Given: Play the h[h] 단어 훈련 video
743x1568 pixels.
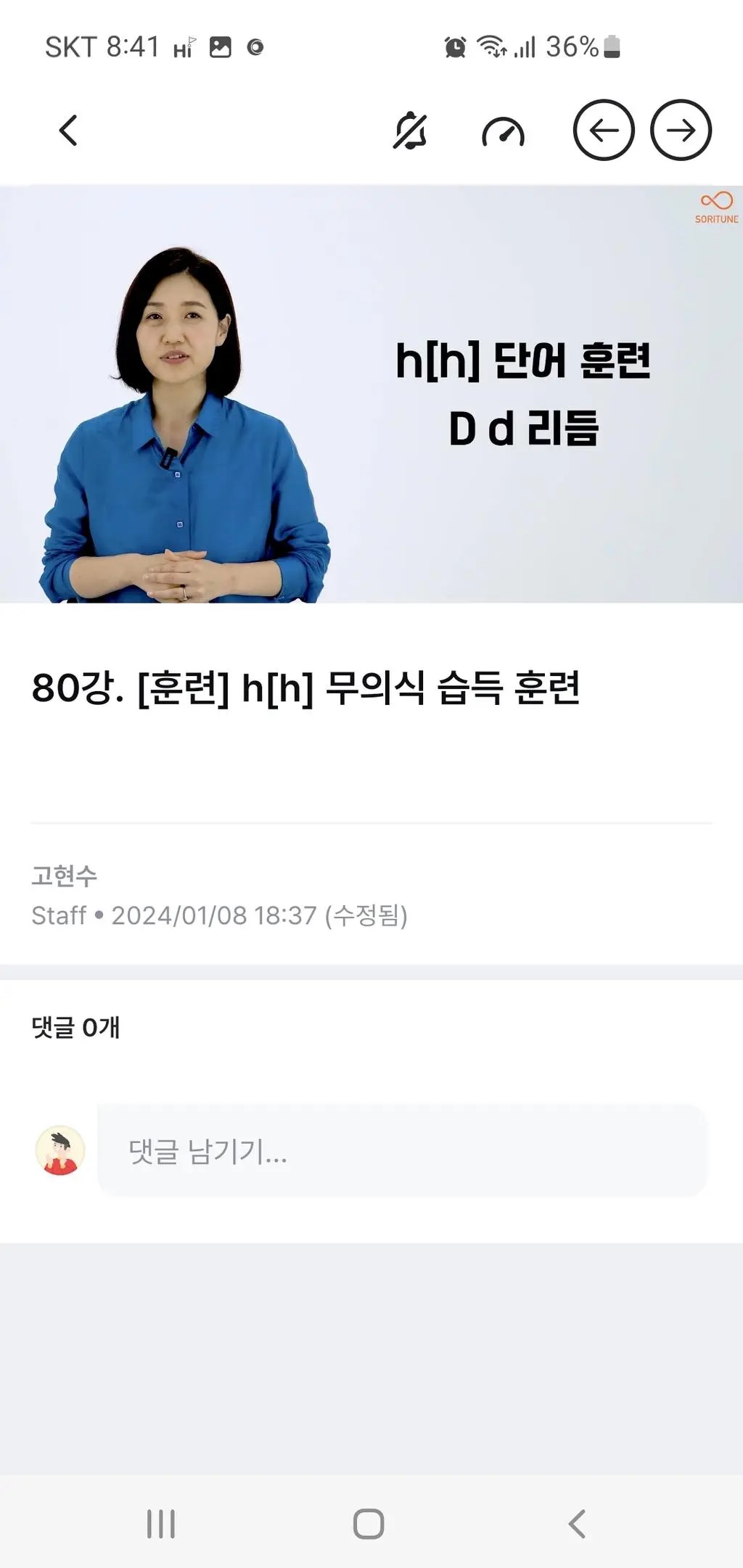Looking at the screenshot, I should tap(371, 395).
